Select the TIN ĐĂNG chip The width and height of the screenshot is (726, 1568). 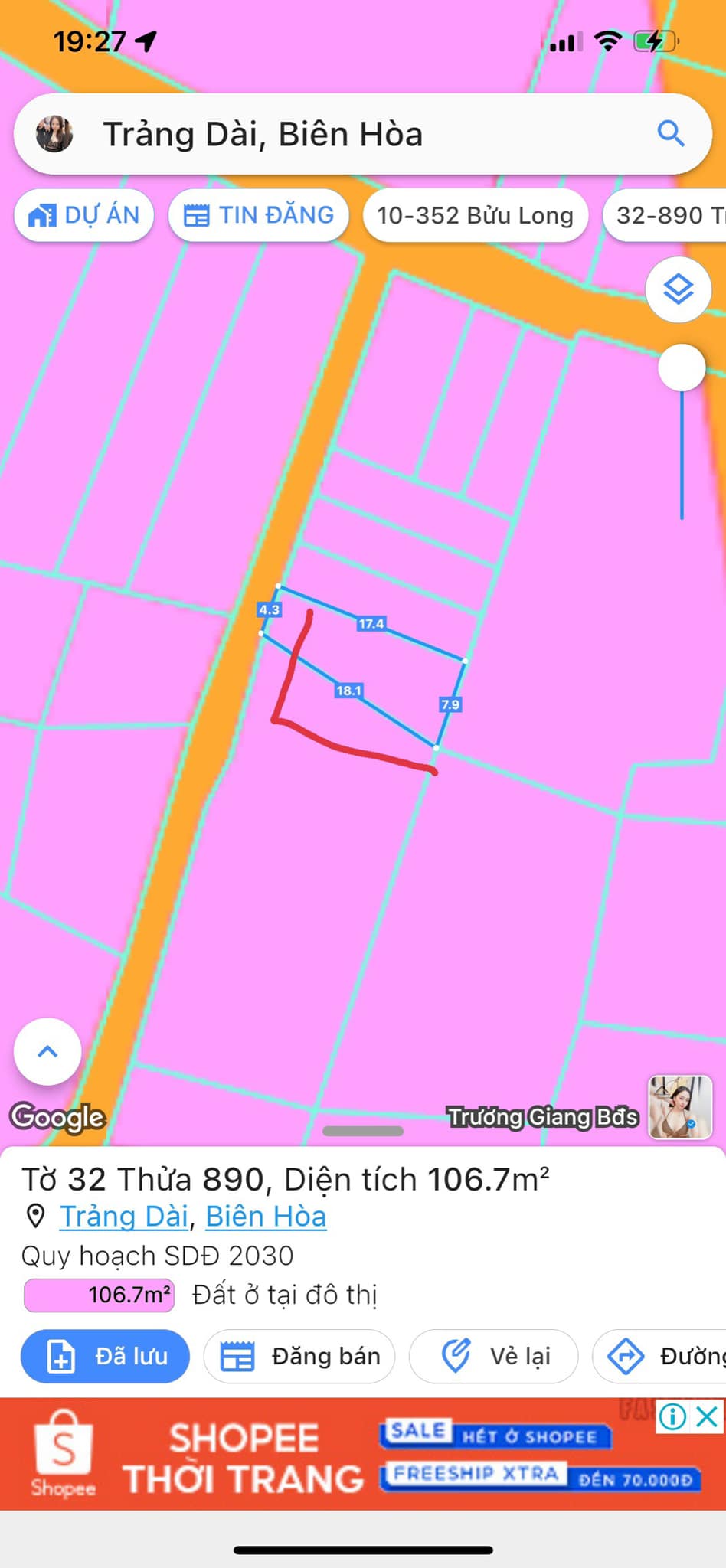click(x=259, y=215)
